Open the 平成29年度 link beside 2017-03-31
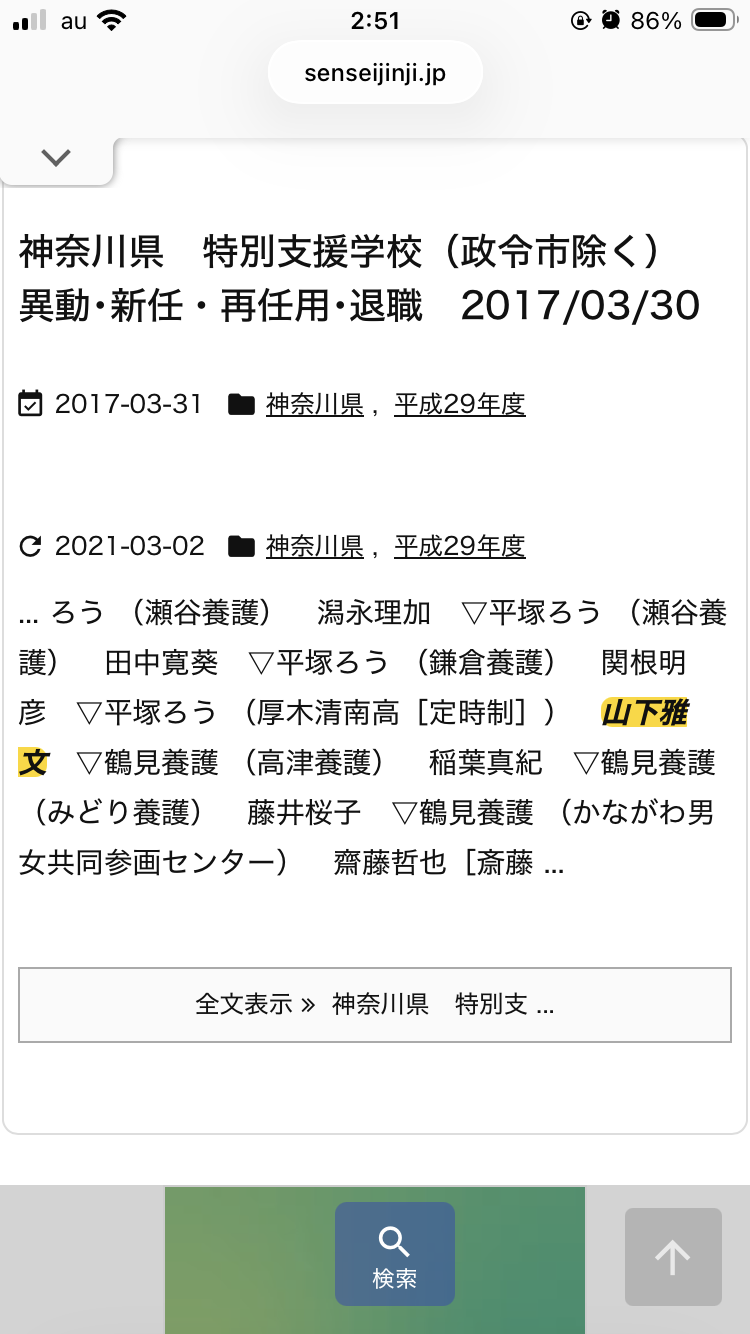Screen dimensions: 750x1334 pyautogui.click(x=459, y=404)
